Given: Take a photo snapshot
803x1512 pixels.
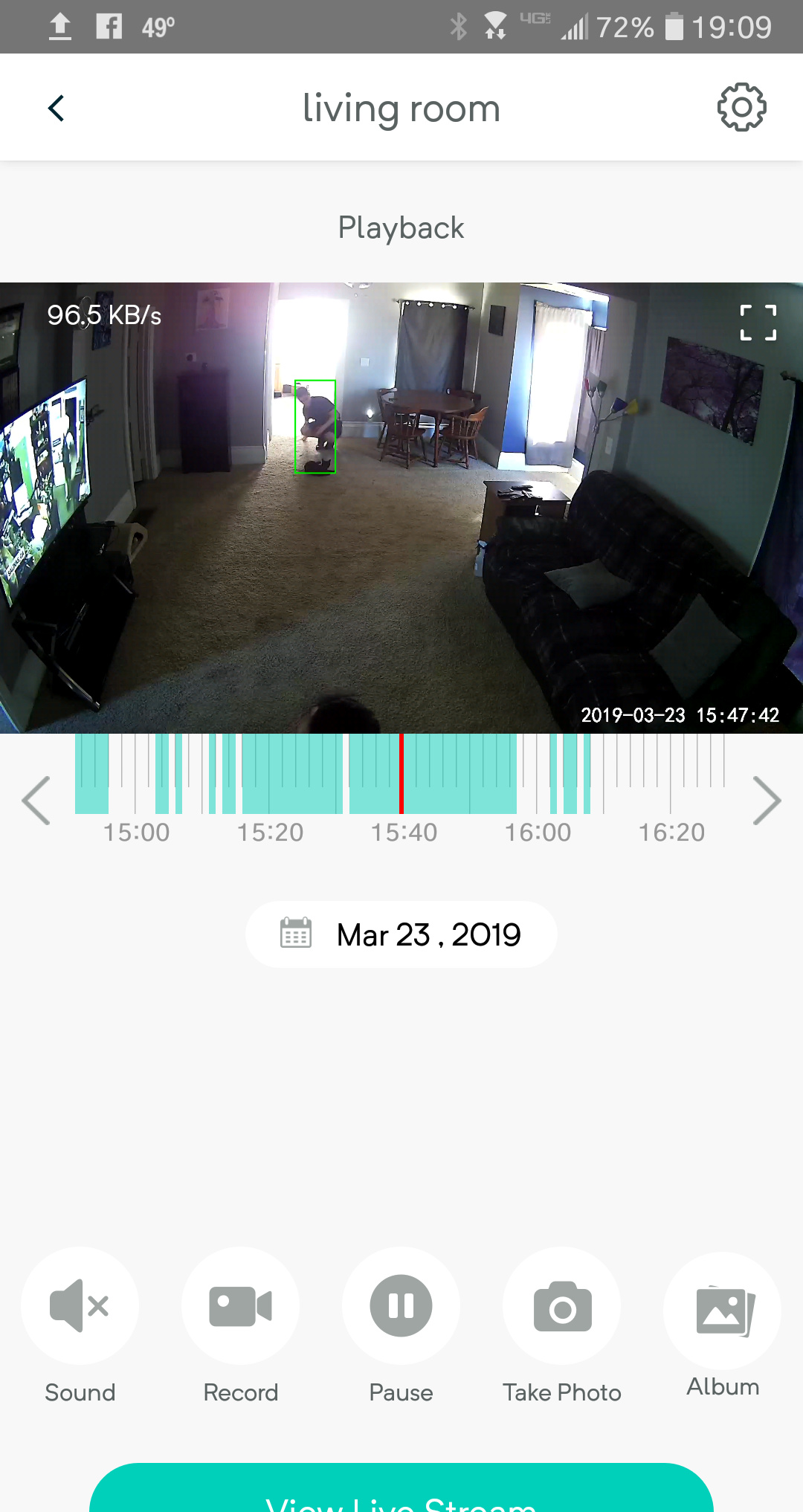Looking at the screenshot, I should point(562,1306).
